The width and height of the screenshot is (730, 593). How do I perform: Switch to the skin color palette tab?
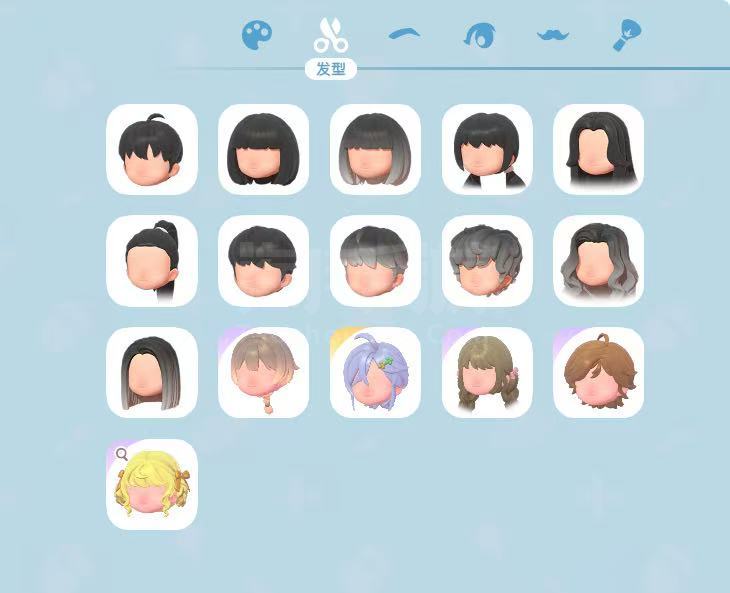tap(257, 37)
